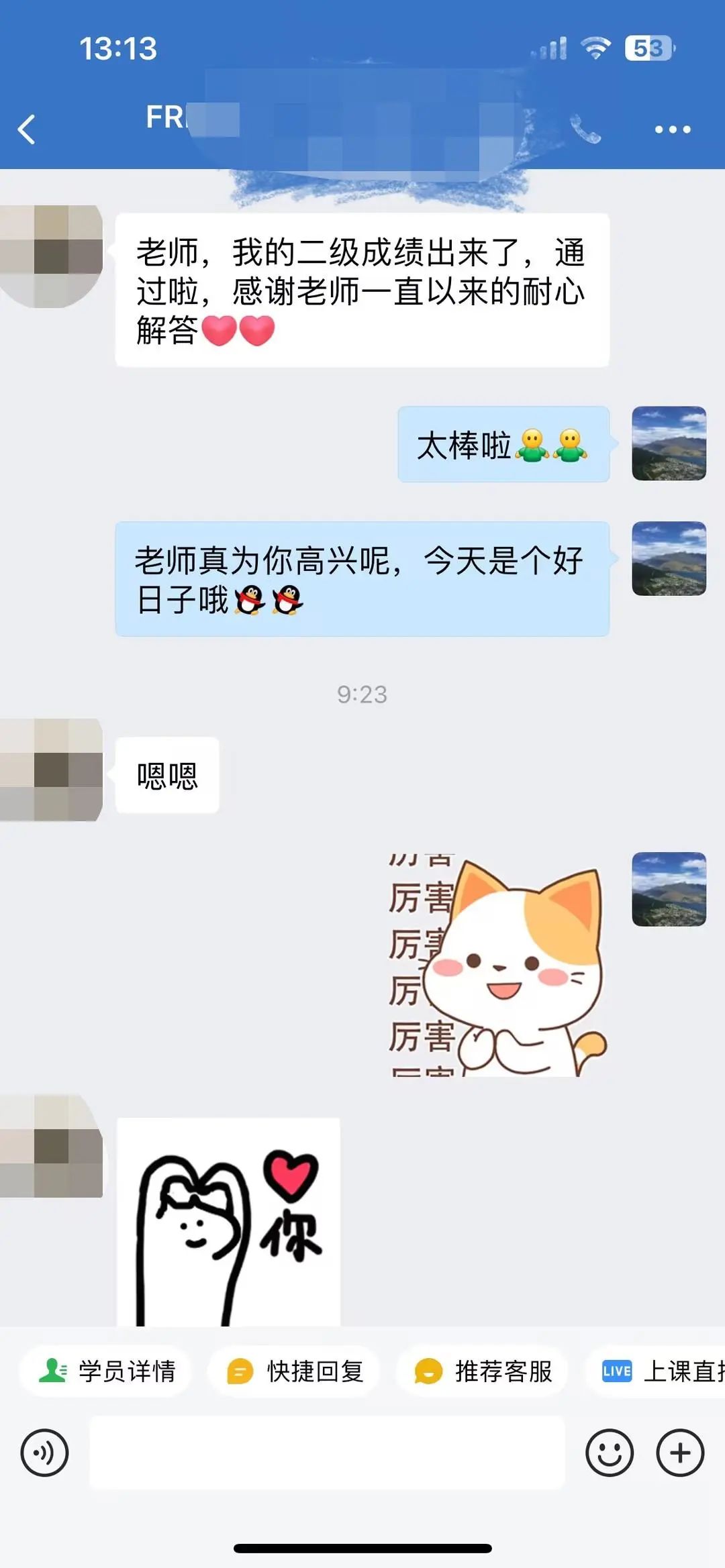The image size is (725, 1568).
Task: Open teacher's avatar beside 太棒啦 message
Action: [x=669, y=443]
